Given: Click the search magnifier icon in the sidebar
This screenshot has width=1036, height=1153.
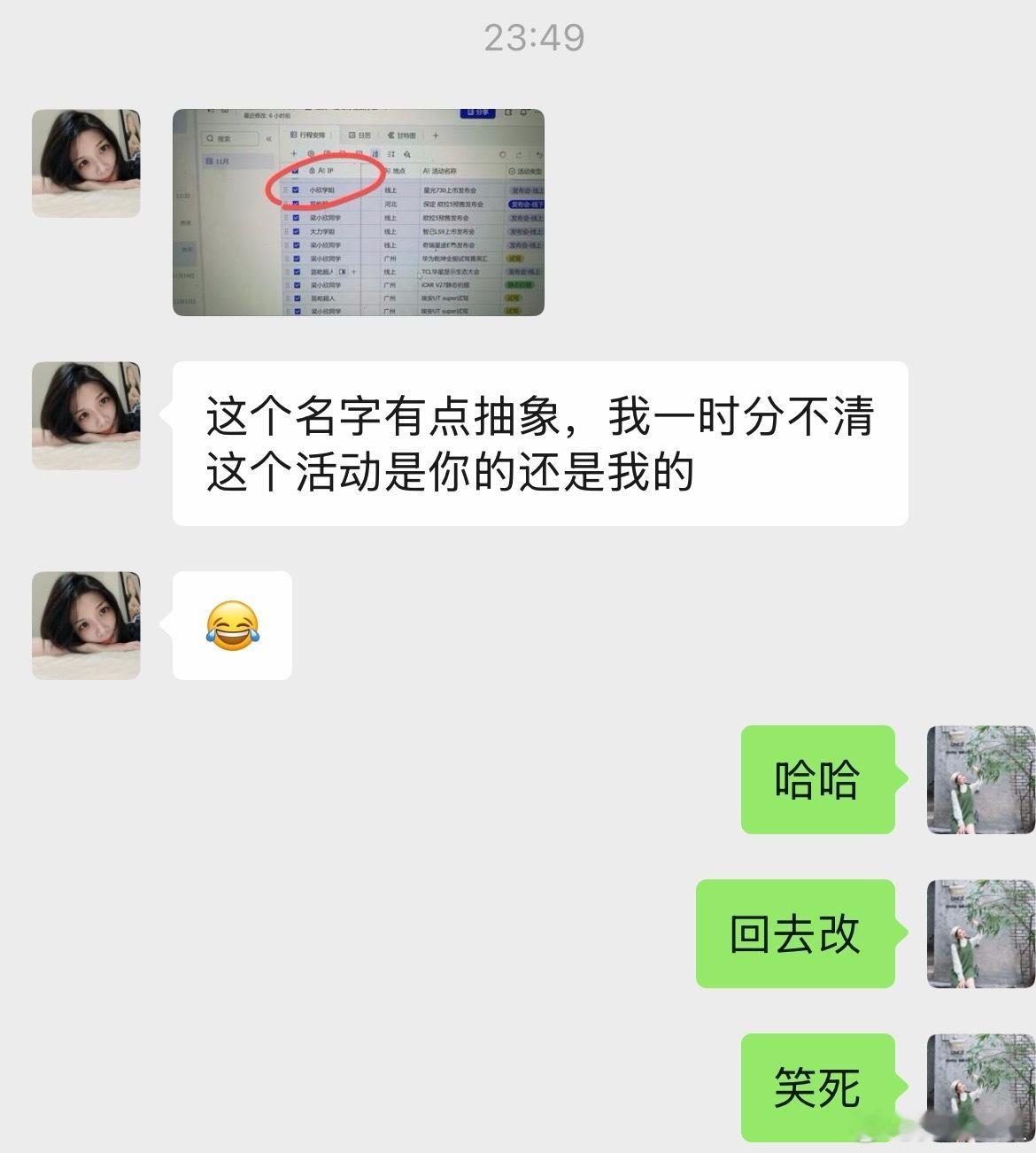Looking at the screenshot, I should point(209,138).
